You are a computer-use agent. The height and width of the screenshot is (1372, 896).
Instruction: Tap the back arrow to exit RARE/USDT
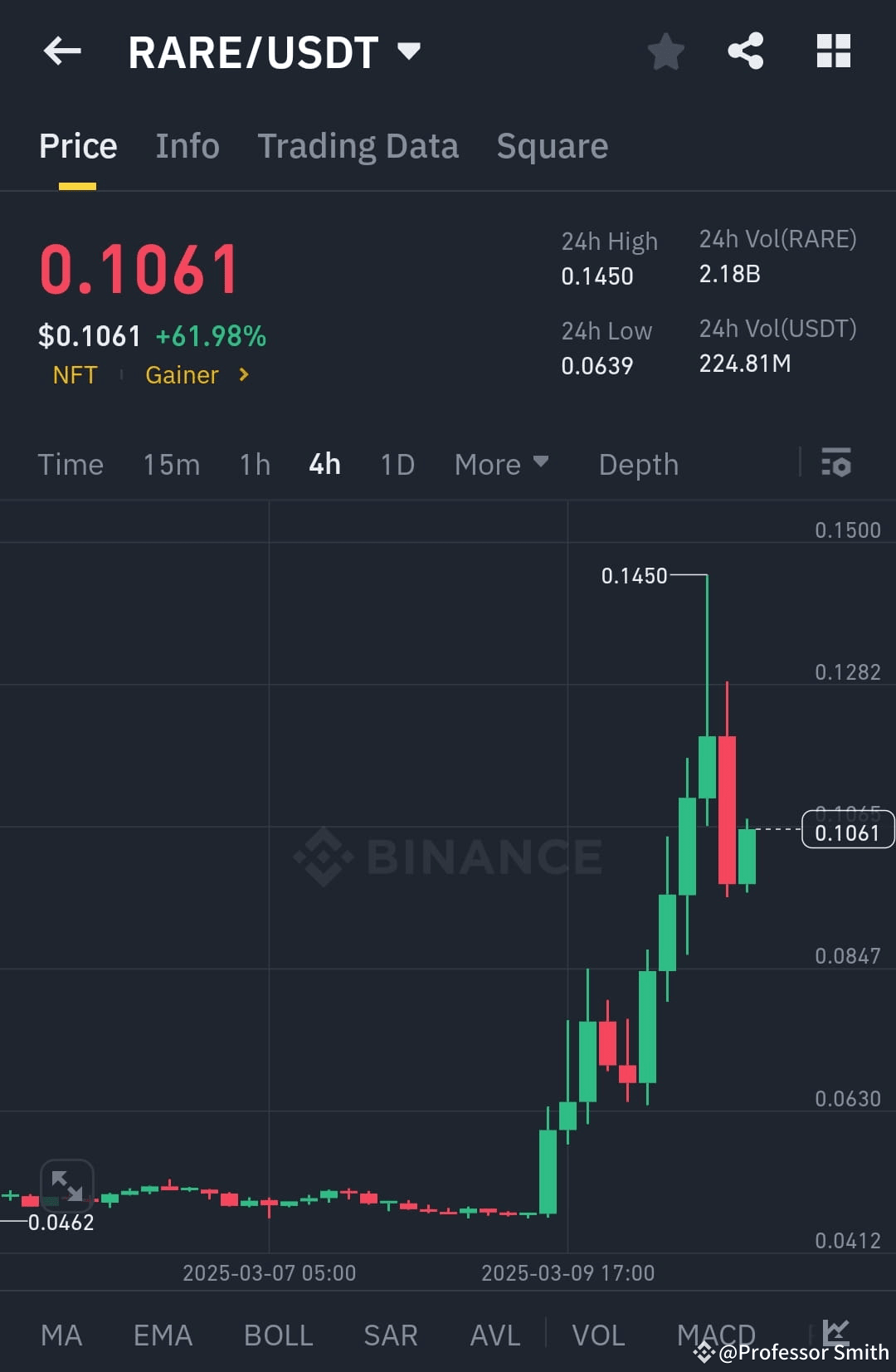61,51
